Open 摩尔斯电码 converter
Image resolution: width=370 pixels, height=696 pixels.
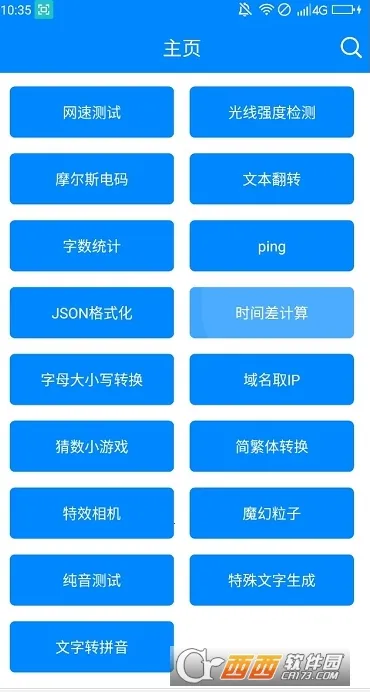[x=92, y=179]
